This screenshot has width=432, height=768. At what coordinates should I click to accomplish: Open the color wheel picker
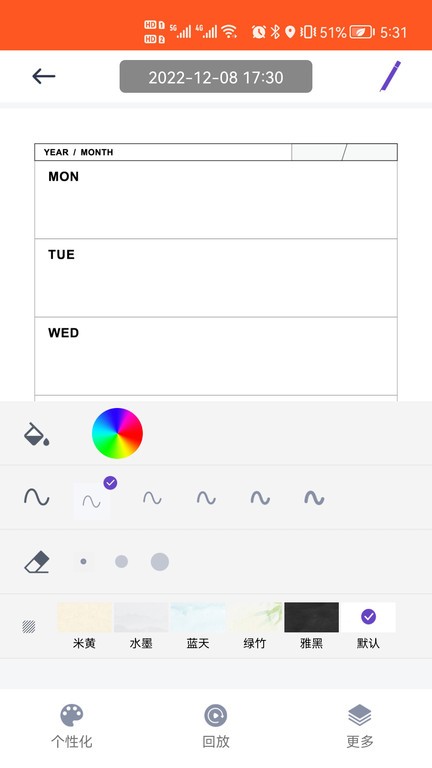(x=117, y=433)
